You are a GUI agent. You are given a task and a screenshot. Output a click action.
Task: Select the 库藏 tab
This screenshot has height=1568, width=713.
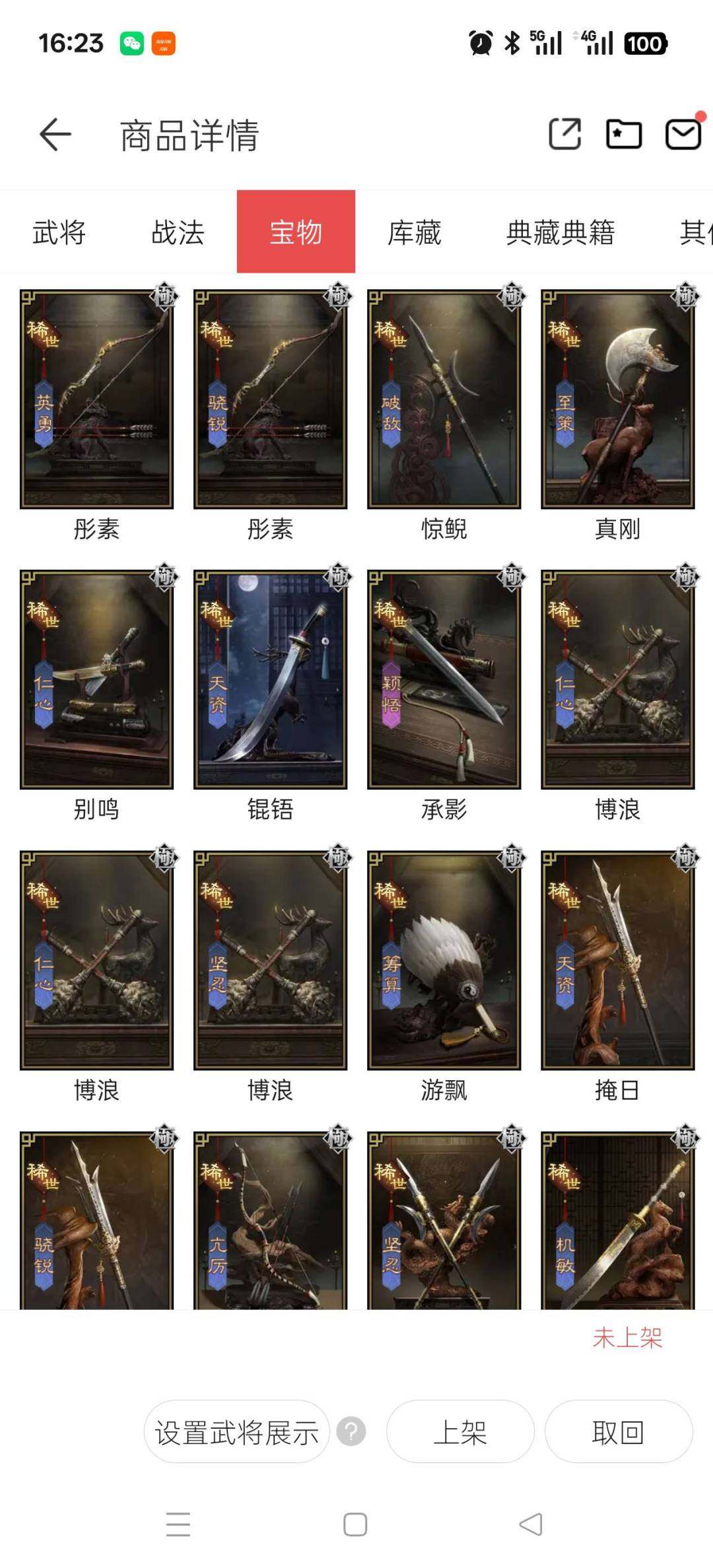point(414,232)
